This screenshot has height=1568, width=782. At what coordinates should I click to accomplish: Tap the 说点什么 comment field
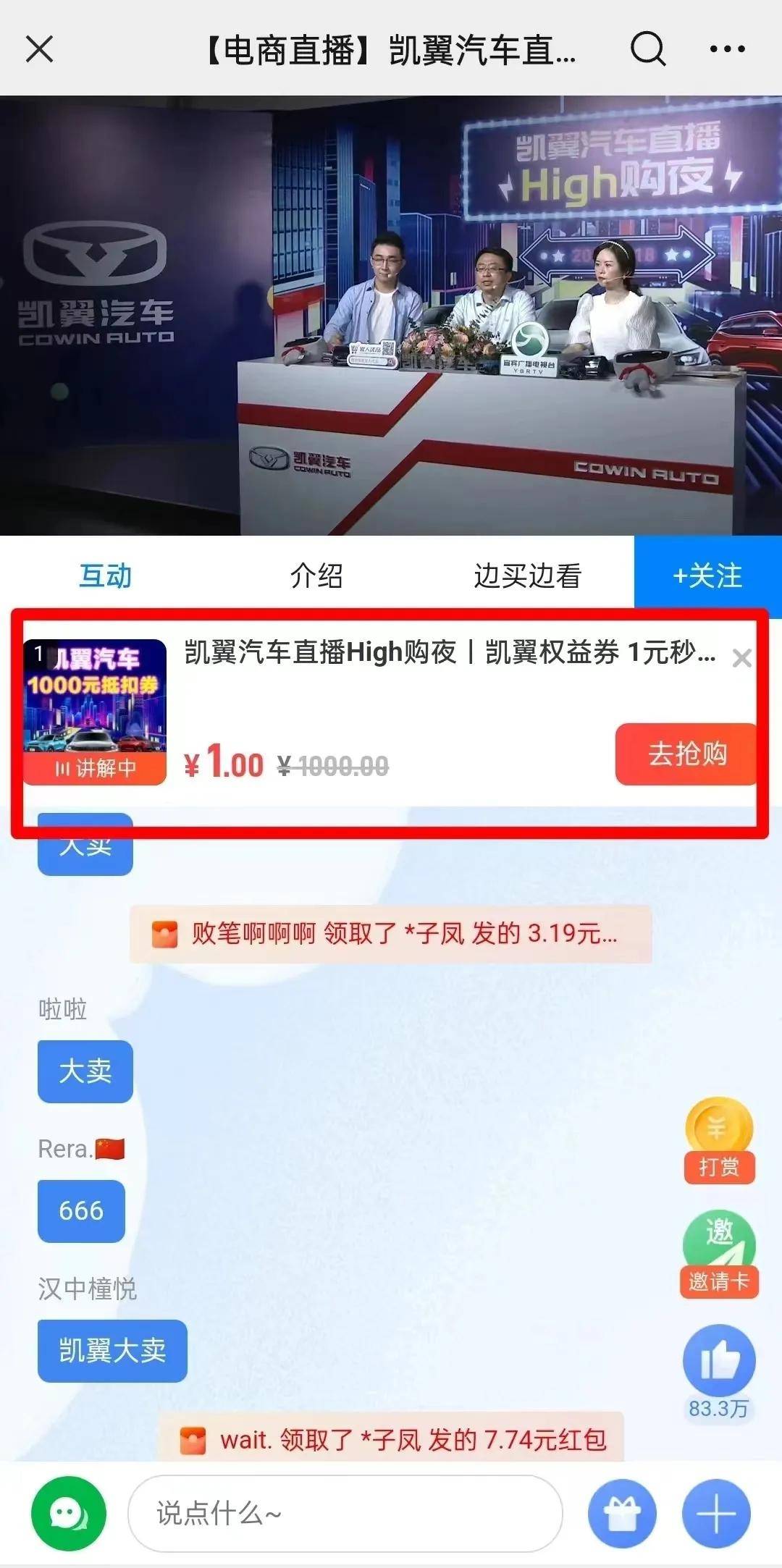coord(345,1513)
